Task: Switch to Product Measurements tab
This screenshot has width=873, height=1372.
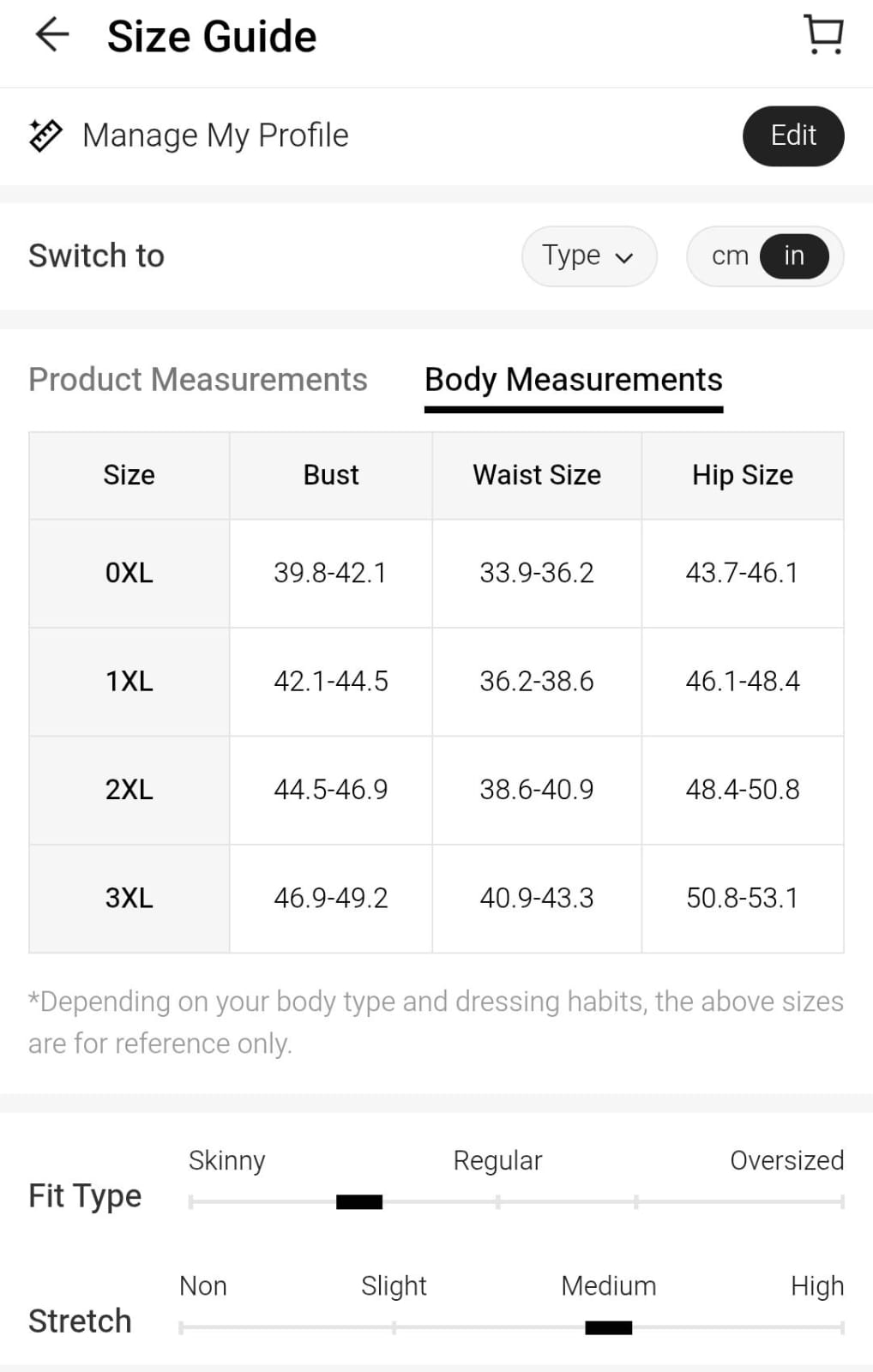Action: click(x=198, y=380)
